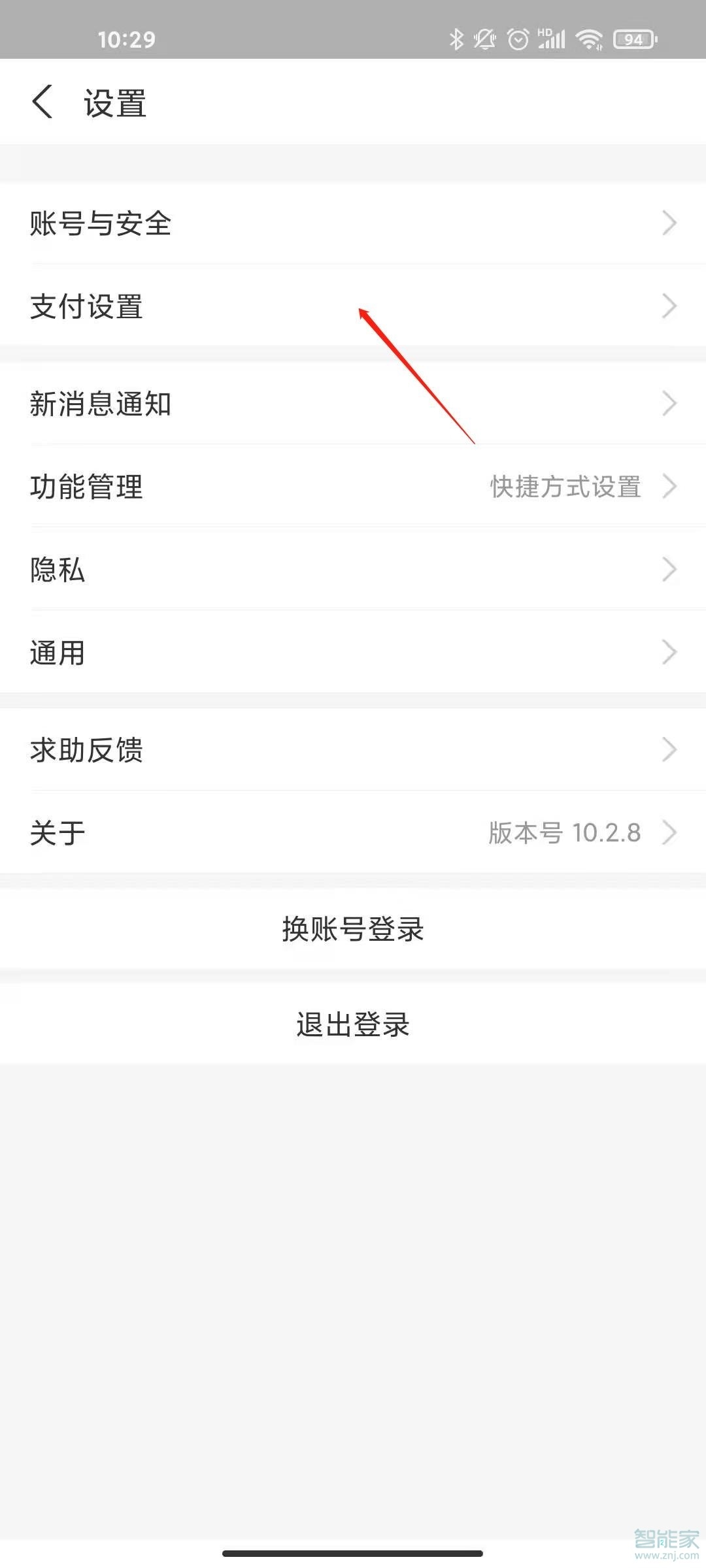
Task: Select the 设置 title in header
Action: pos(115,102)
